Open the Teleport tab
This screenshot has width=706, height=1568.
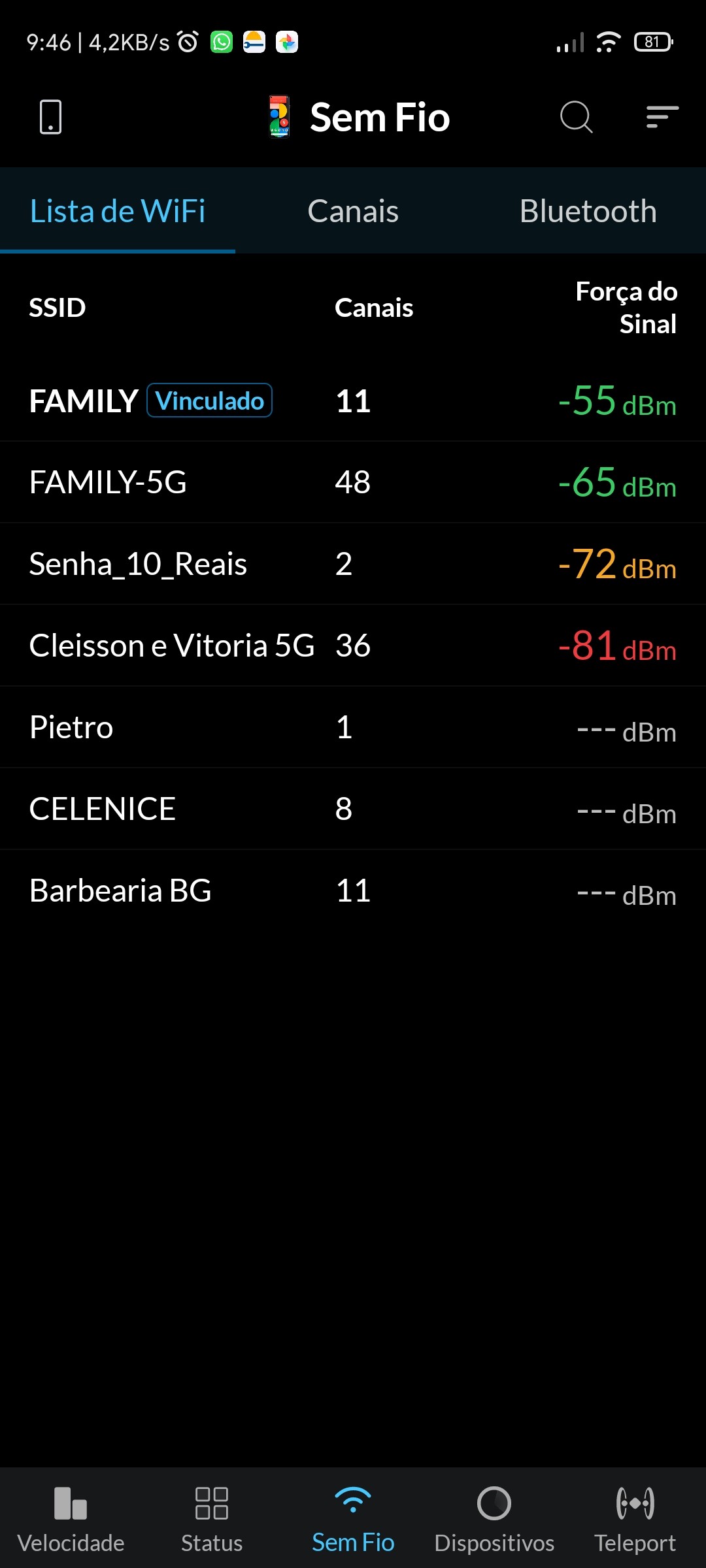(635, 1518)
